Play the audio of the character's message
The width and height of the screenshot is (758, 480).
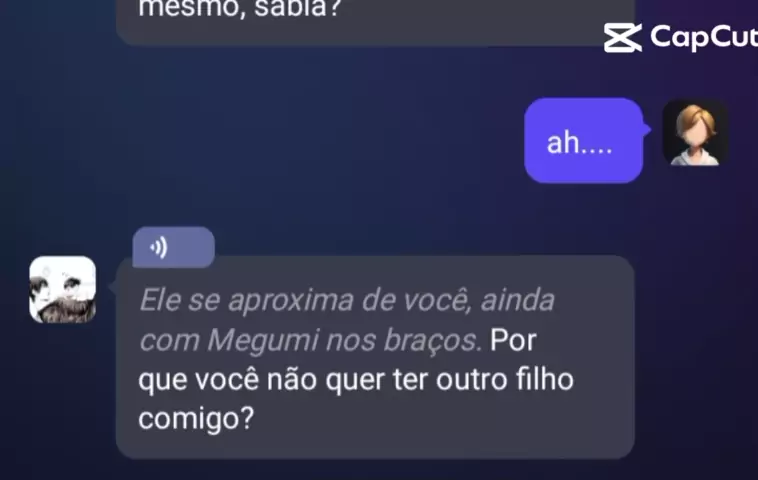click(173, 247)
